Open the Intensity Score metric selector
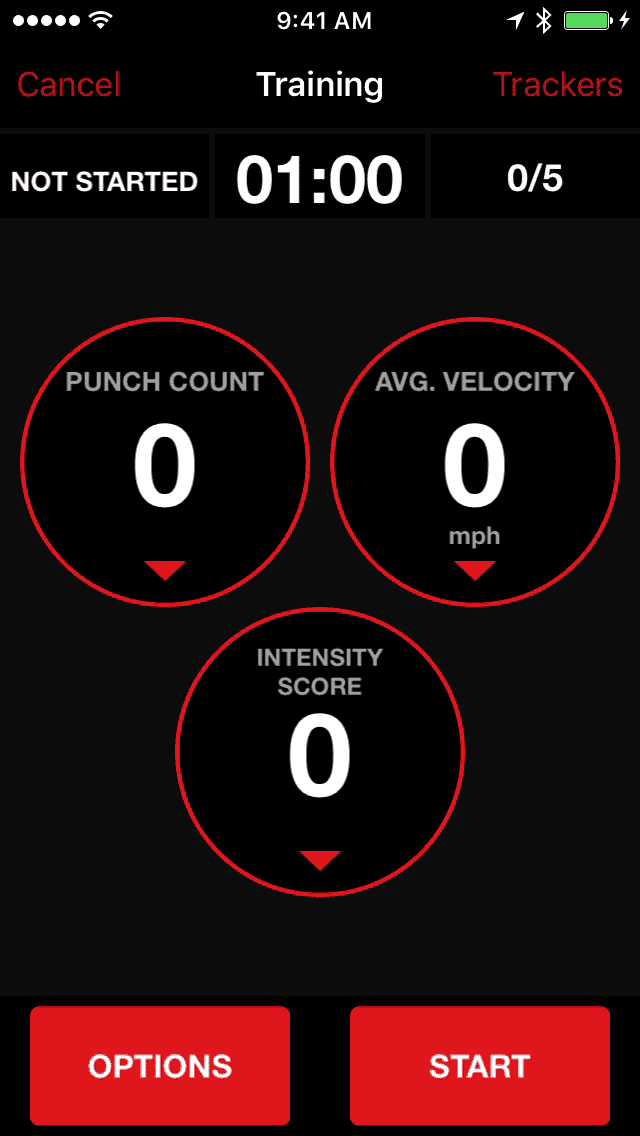Image resolution: width=640 pixels, height=1136 pixels. [320, 861]
